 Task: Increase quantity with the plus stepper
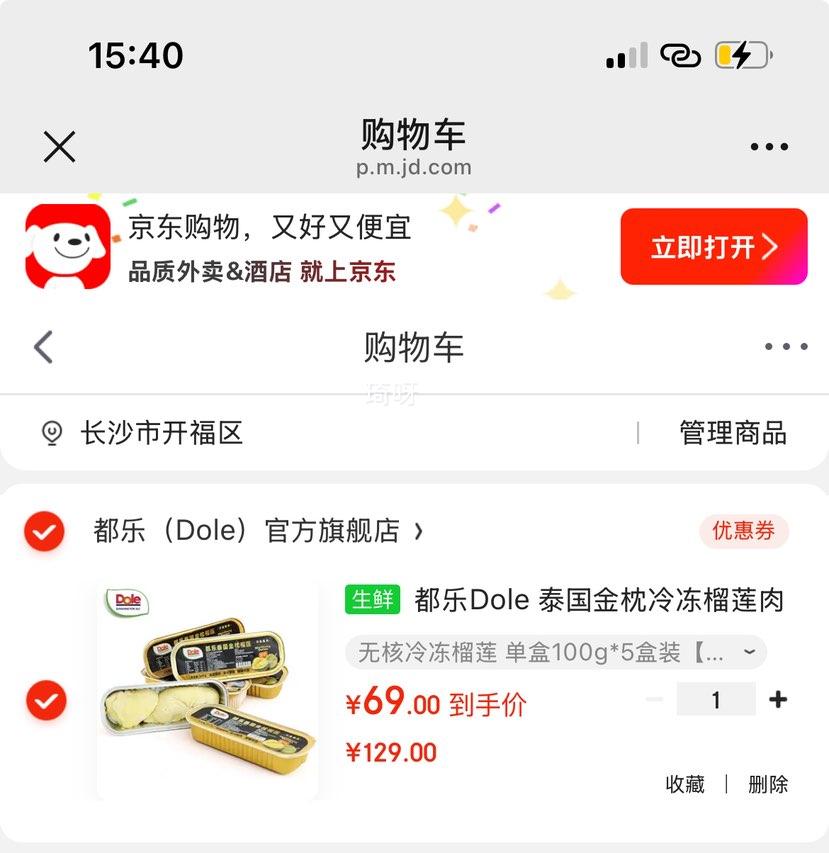(778, 700)
